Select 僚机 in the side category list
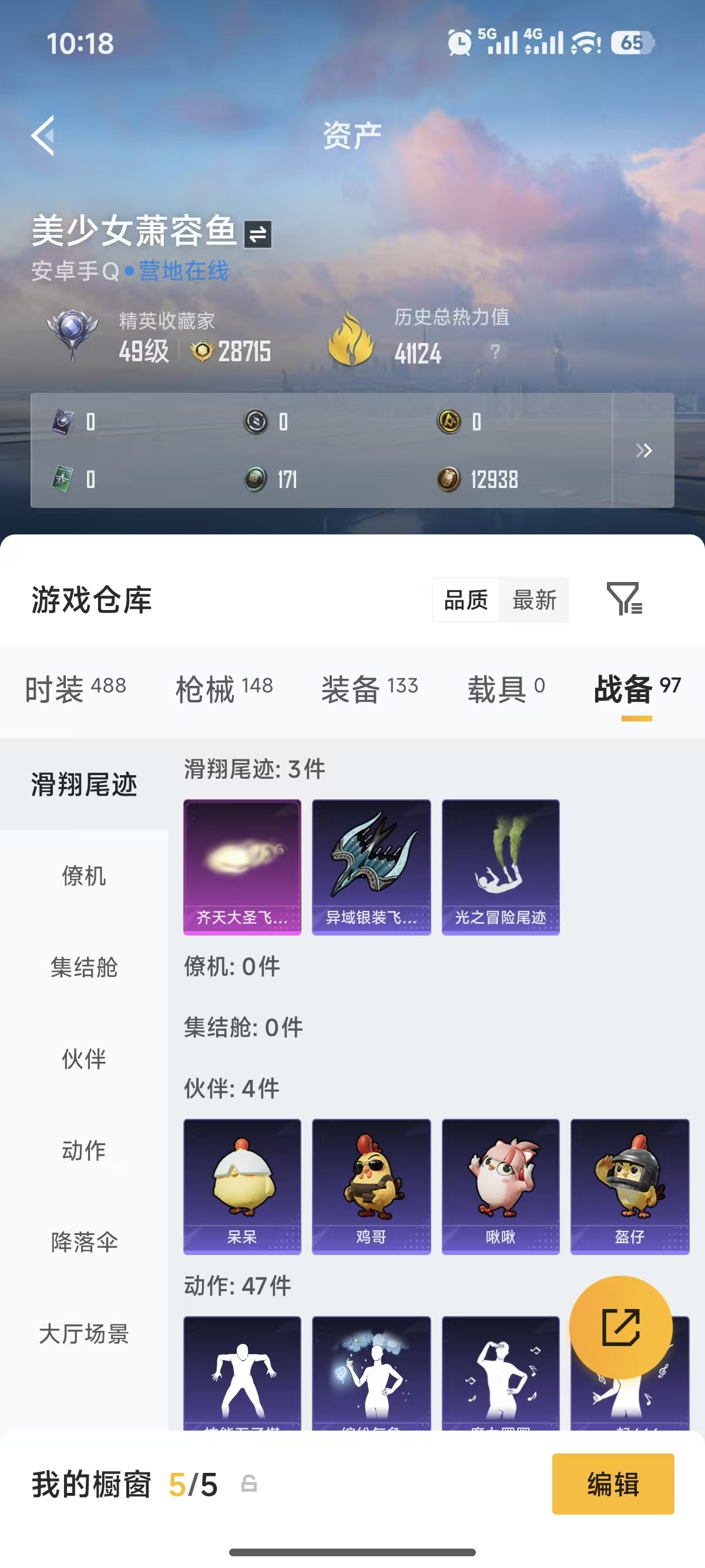Viewport: 705px width, 1568px height. 84,876
